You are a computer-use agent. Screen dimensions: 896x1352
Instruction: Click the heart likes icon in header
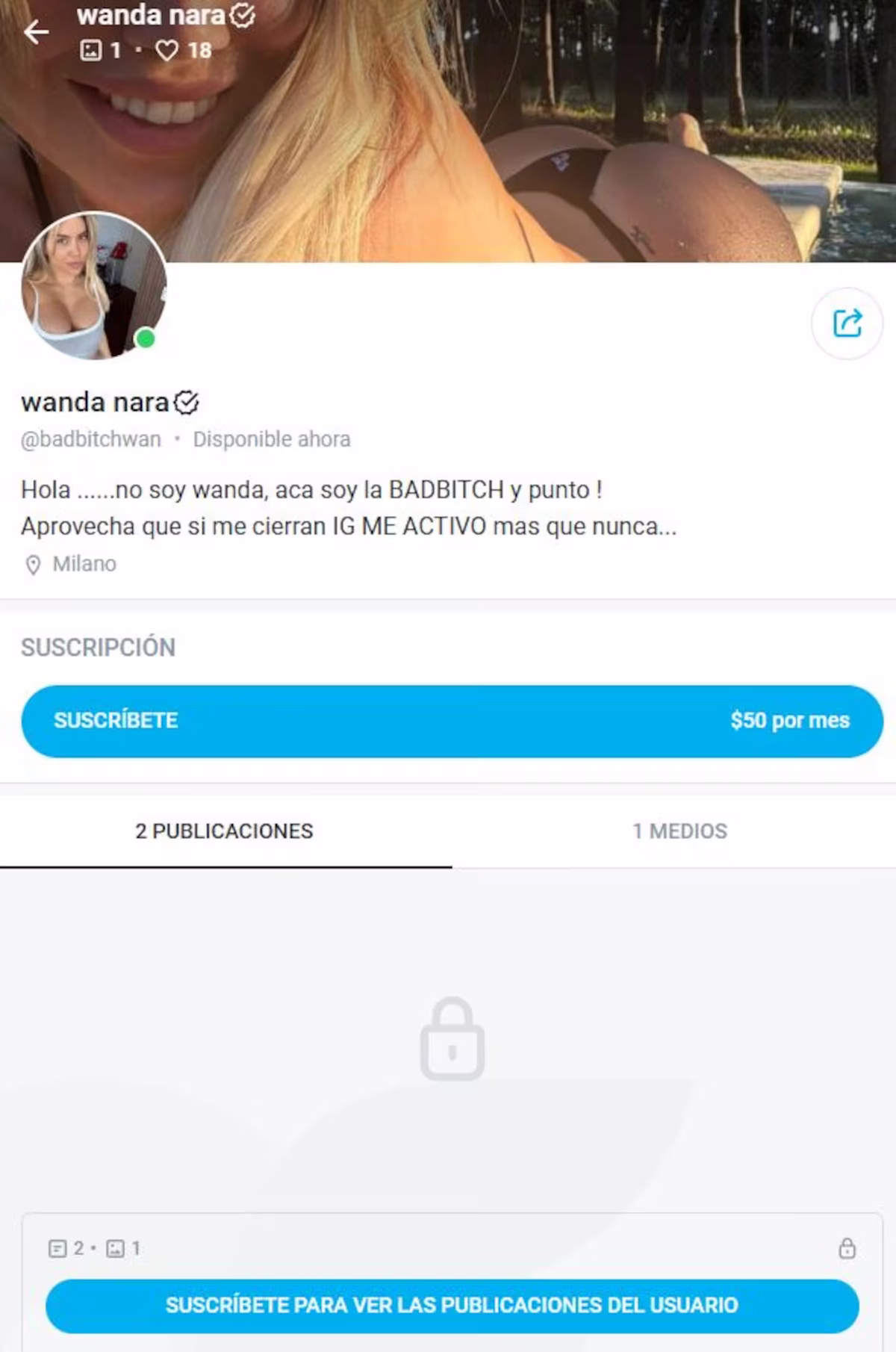click(x=168, y=52)
